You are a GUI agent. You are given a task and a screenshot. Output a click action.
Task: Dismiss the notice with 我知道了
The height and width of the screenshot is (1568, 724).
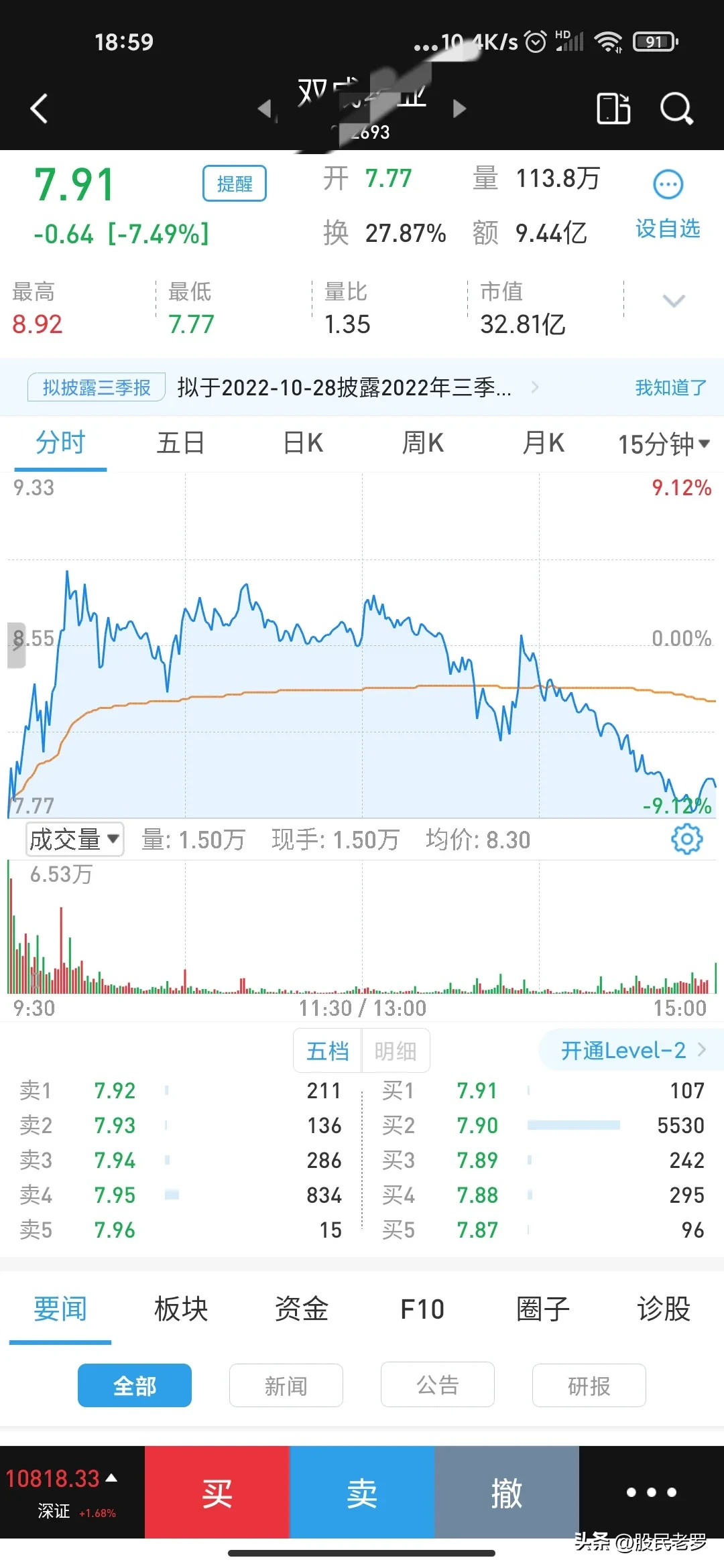(x=670, y=387)
